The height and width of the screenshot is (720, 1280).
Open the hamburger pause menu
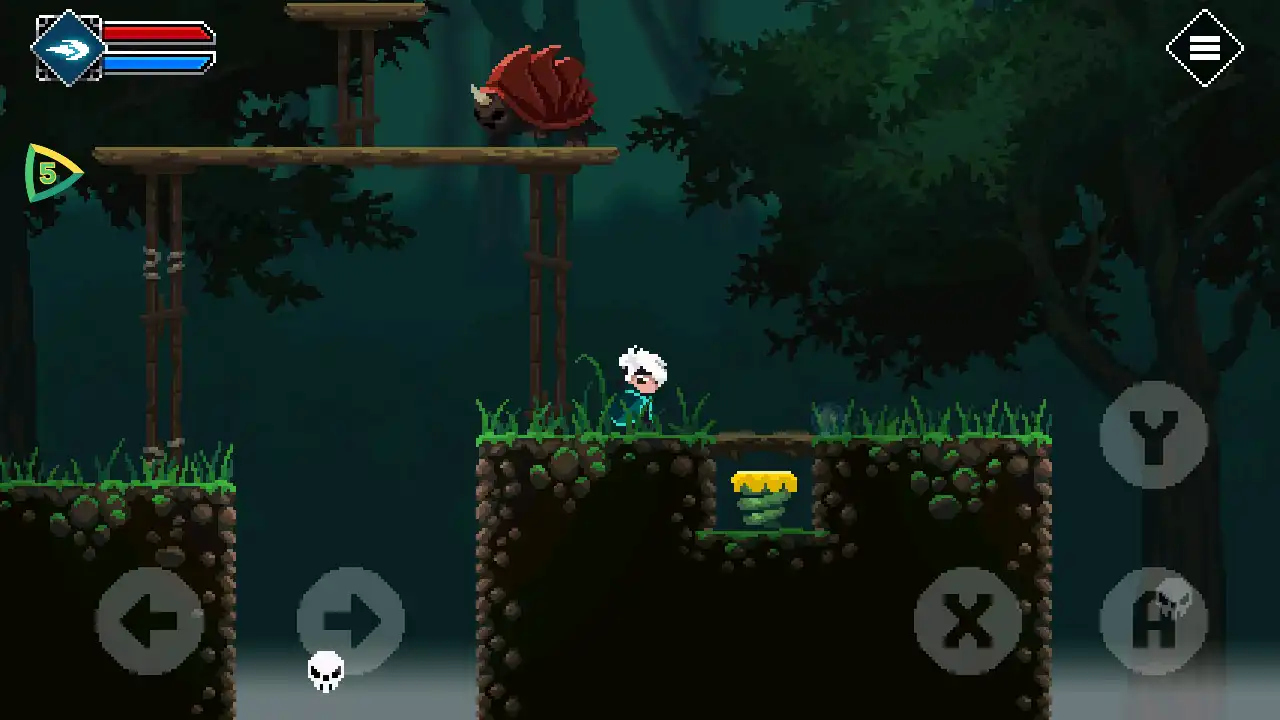coord(1205,48)
